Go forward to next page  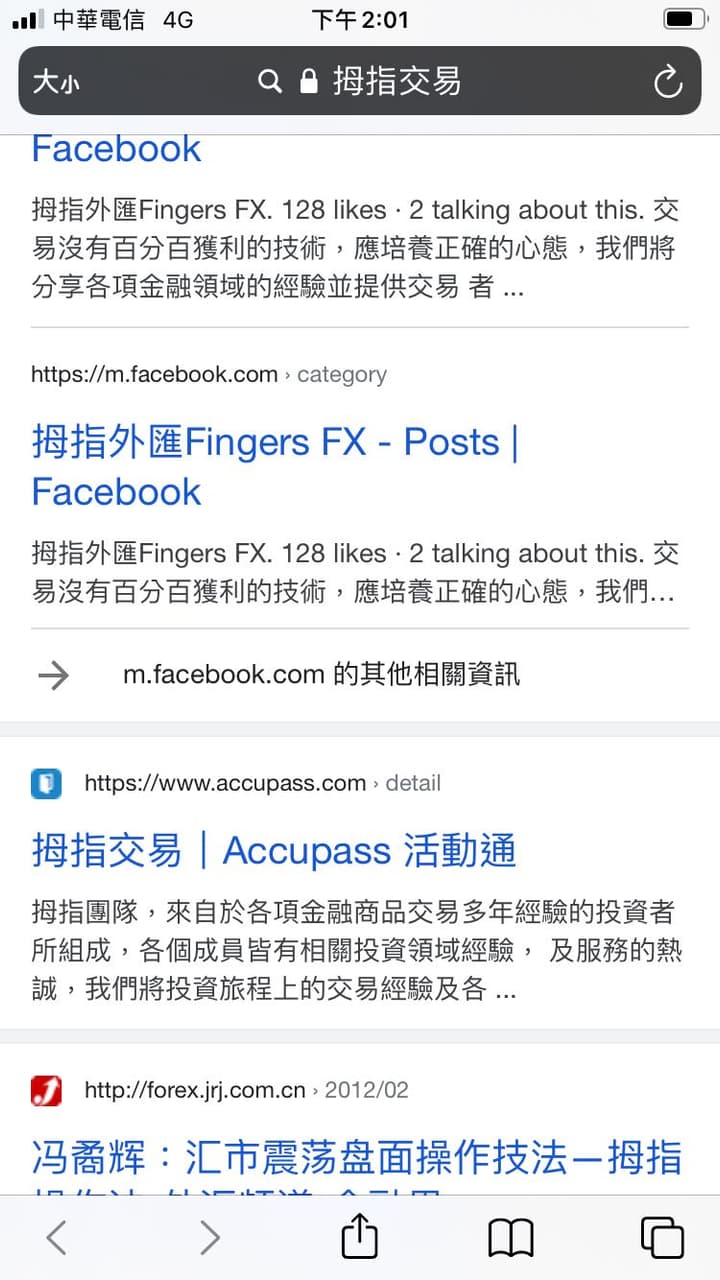(209, 1238)
